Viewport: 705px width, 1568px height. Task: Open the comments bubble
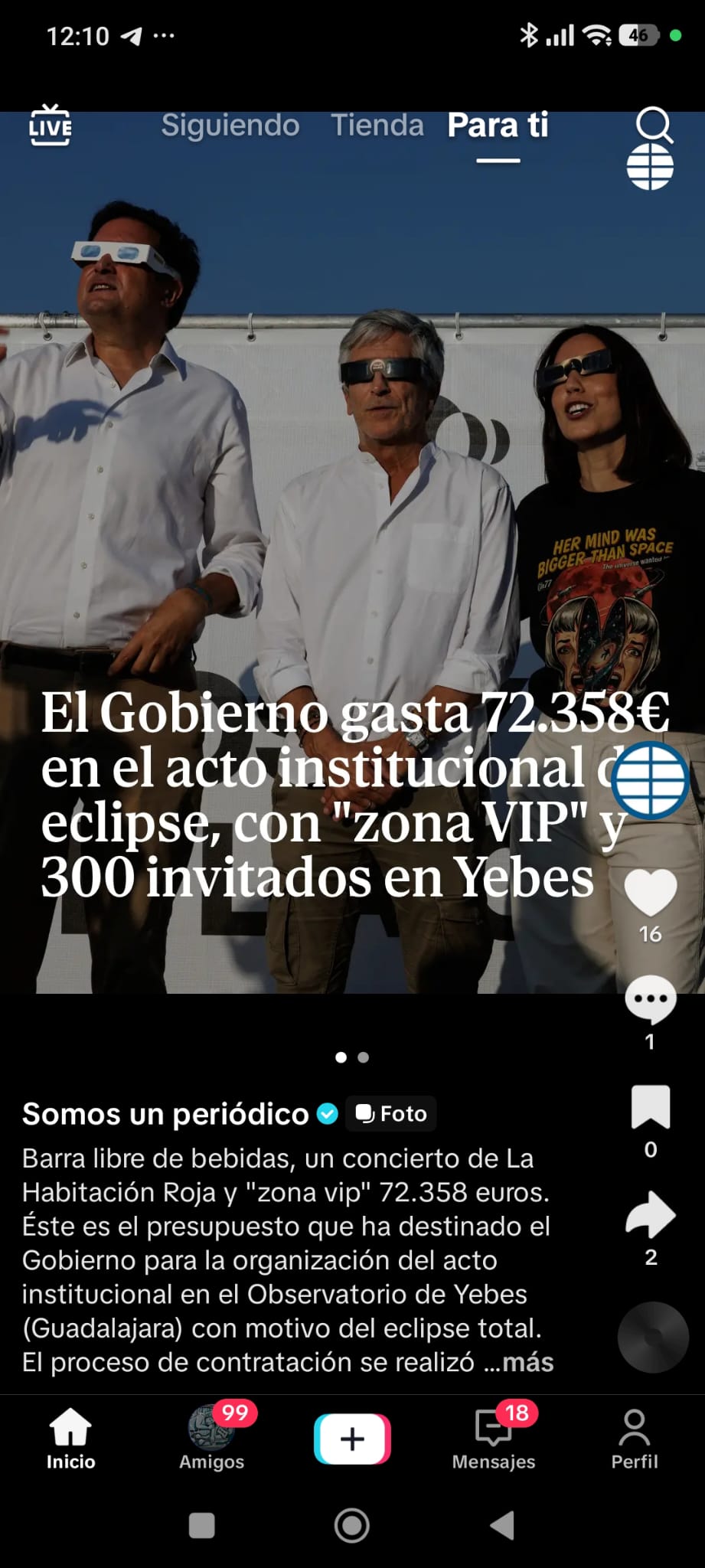(x=651, y=999)
